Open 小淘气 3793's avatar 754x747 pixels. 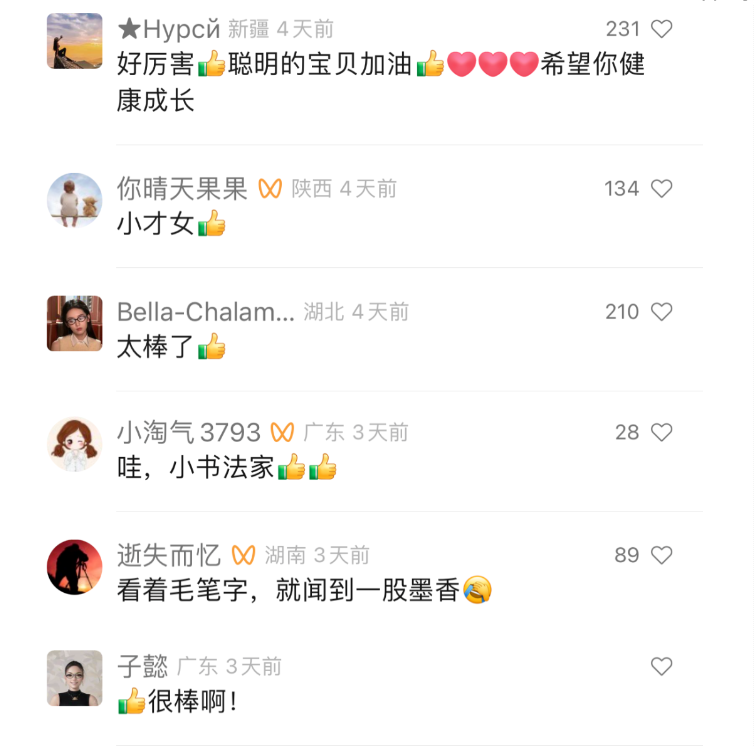[x=75, y=444]
